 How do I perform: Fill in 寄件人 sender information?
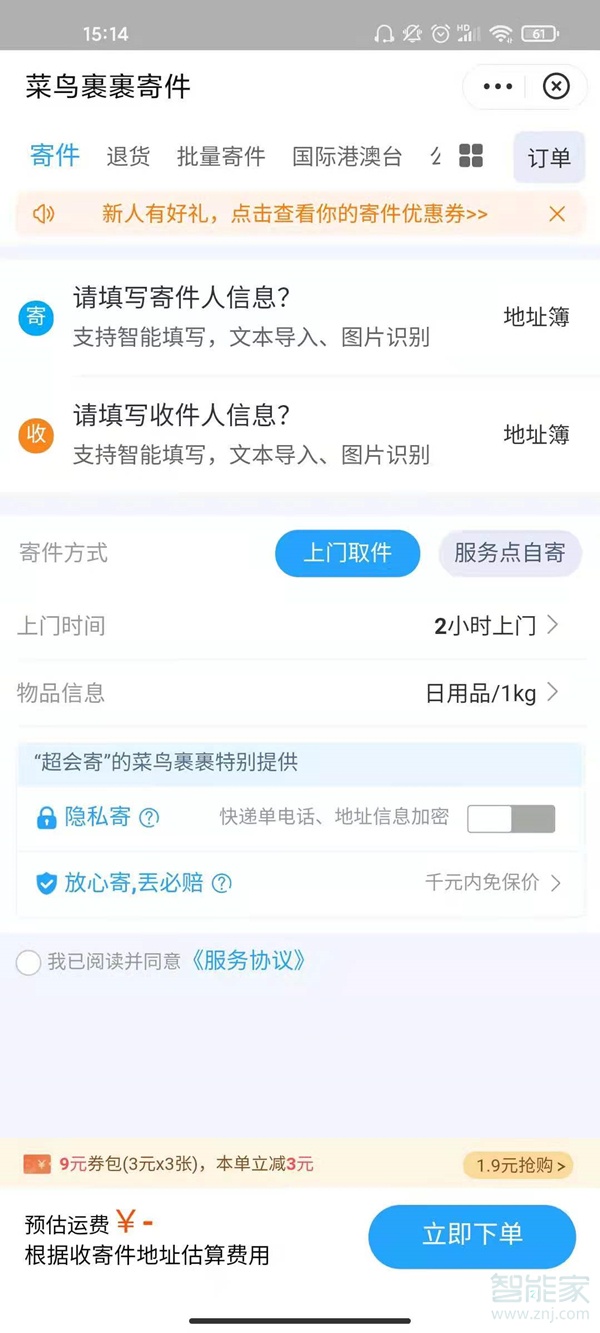point(250,316)
